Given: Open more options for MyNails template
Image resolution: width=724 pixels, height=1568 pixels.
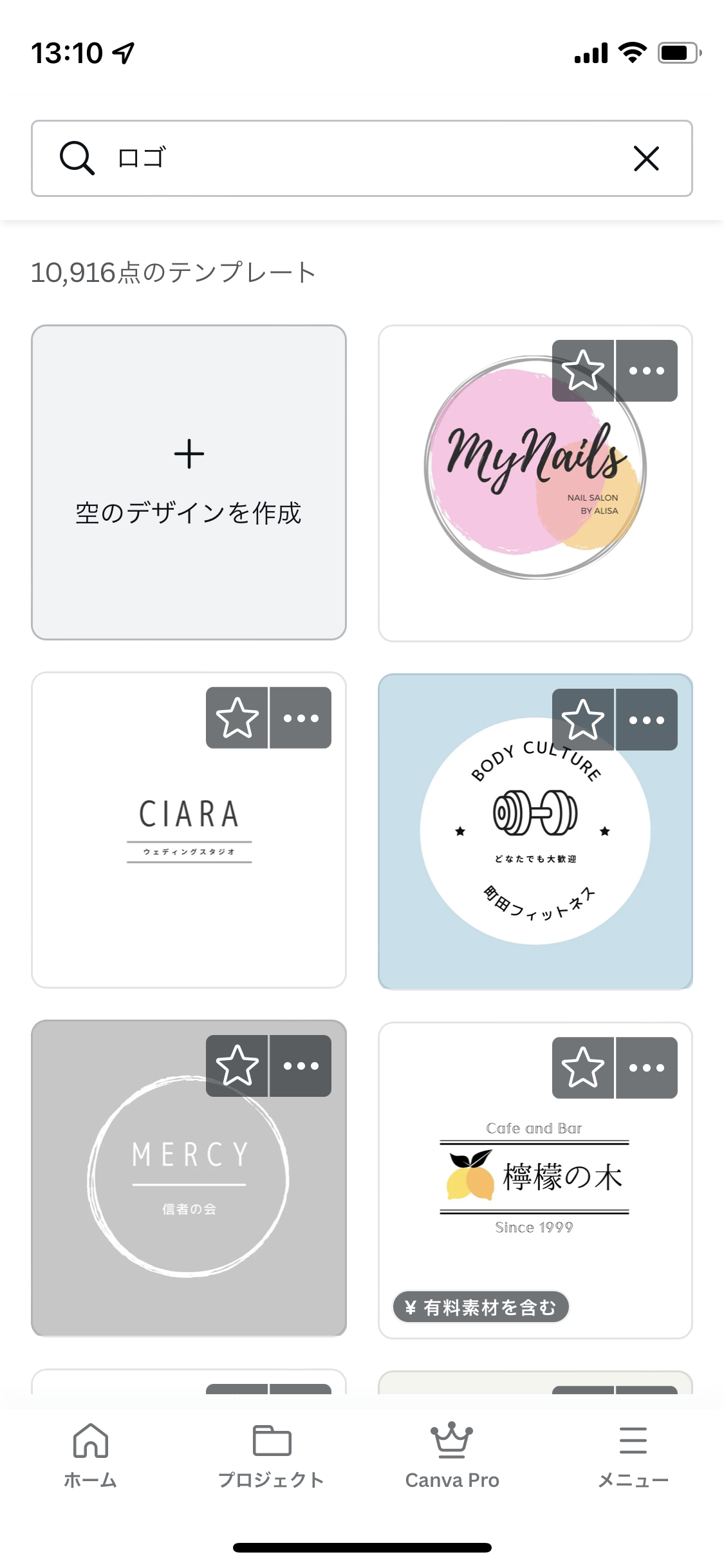Looking at the screenshot, I should (x=646, y=371).
